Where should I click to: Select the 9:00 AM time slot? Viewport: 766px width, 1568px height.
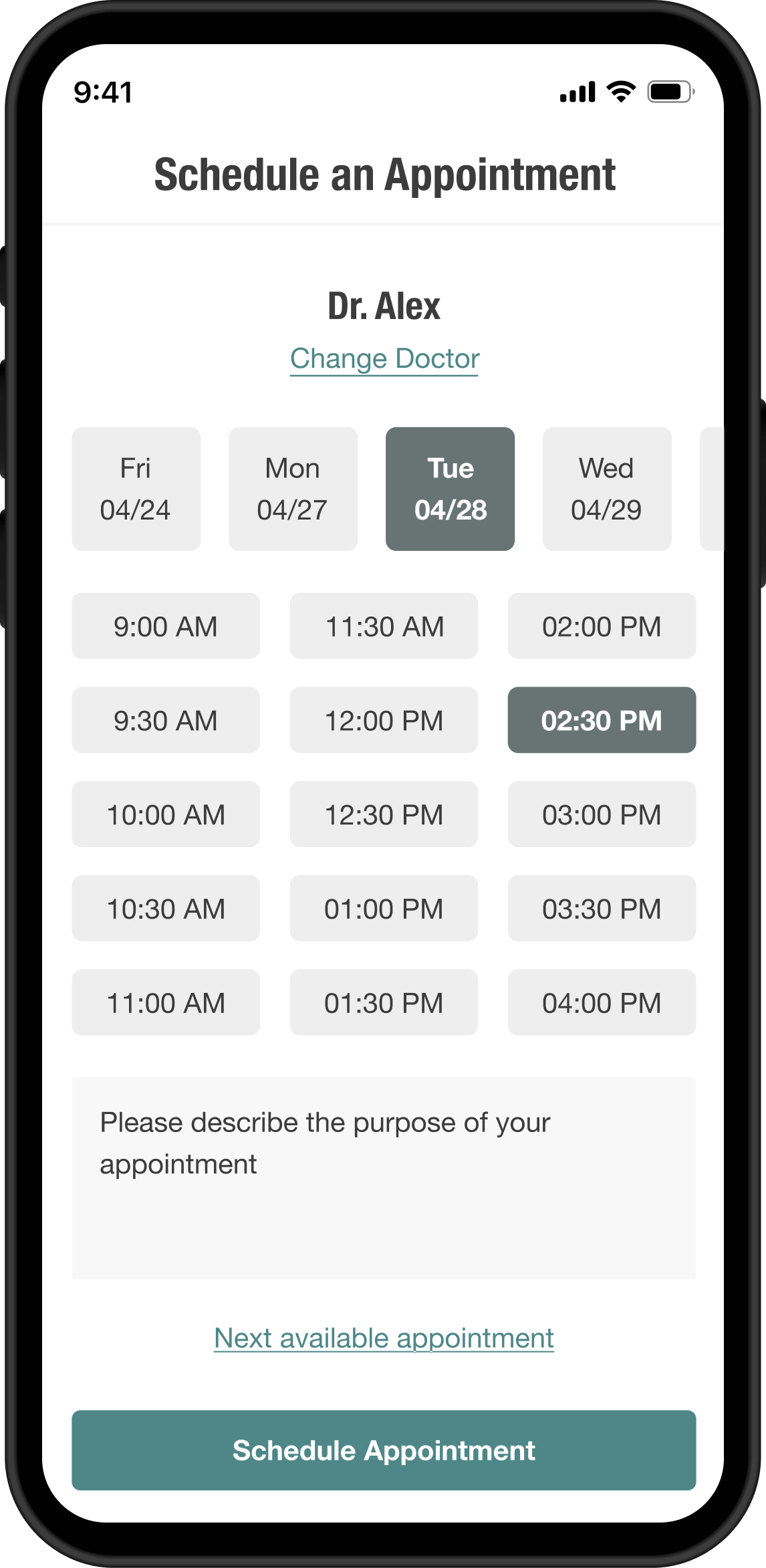[166, 627]
